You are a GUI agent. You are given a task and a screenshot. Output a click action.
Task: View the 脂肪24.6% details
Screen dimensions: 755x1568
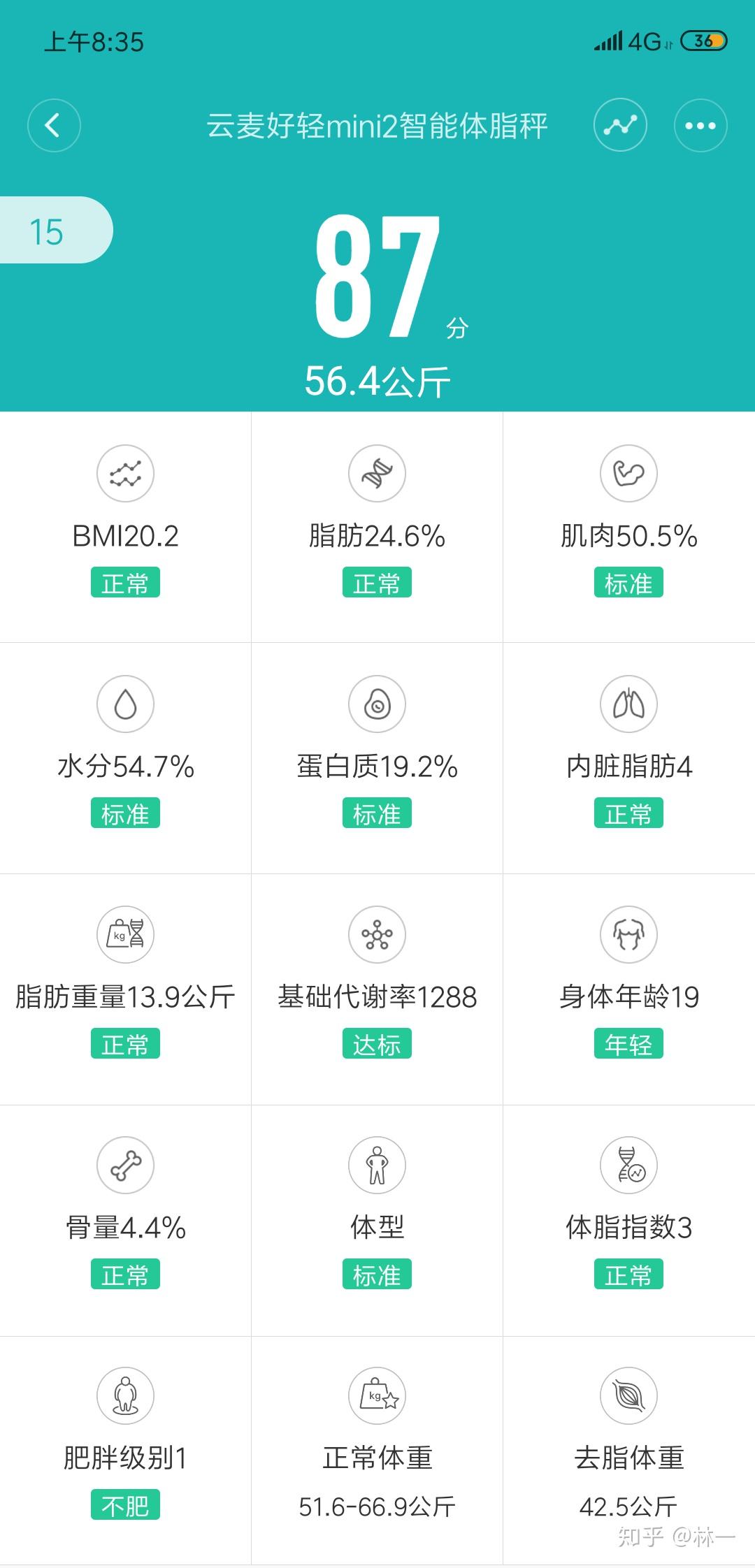click(377, 527)
